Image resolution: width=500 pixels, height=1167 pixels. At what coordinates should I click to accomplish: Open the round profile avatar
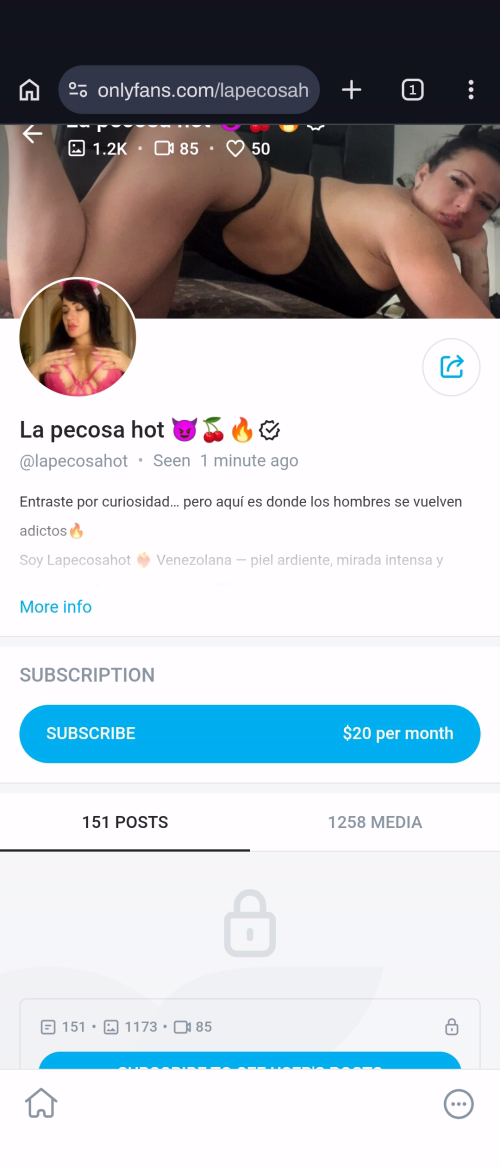click(x=77, y=337)
